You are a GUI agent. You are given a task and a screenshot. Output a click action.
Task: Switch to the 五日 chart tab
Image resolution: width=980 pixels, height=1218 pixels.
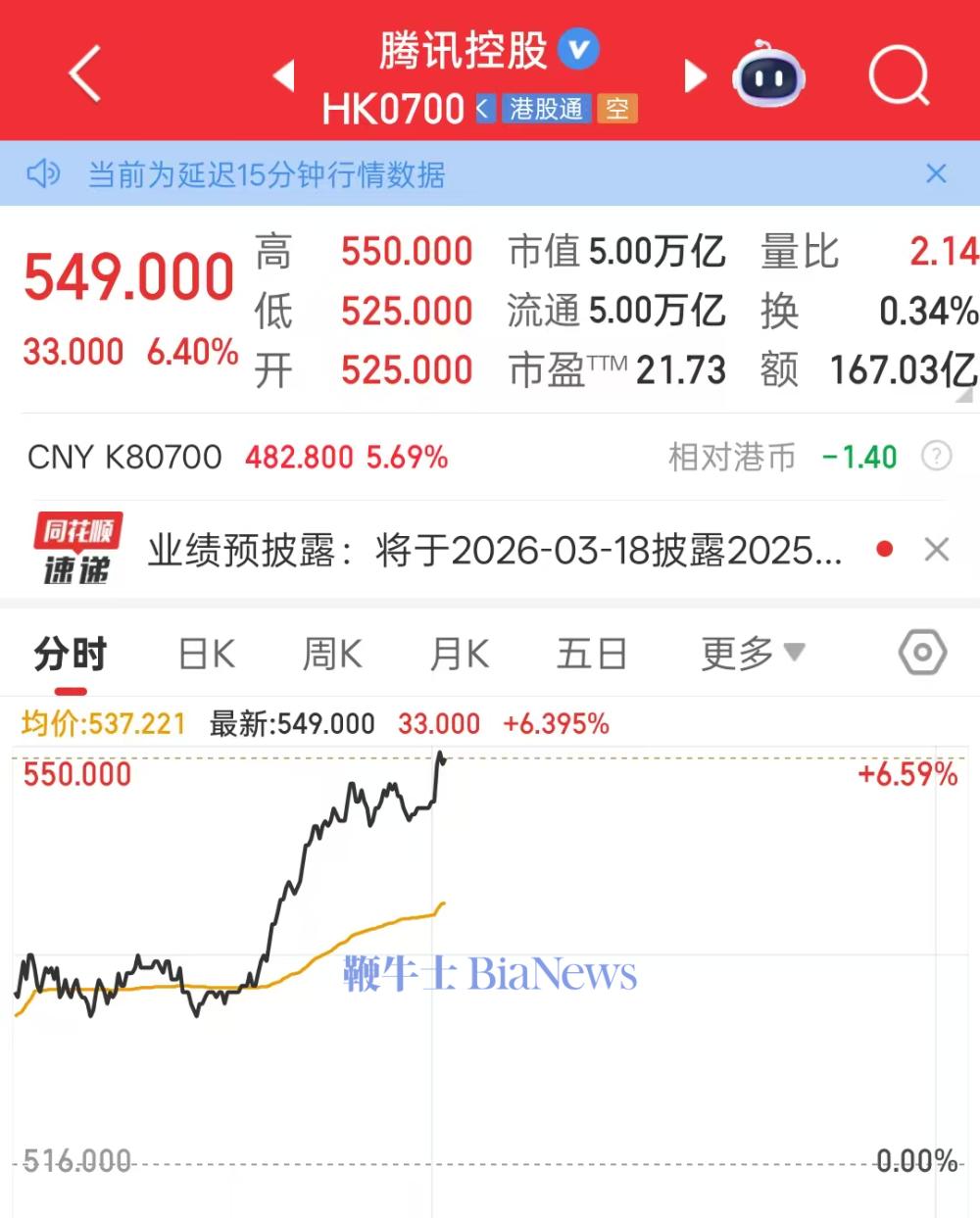coord(591,654)
